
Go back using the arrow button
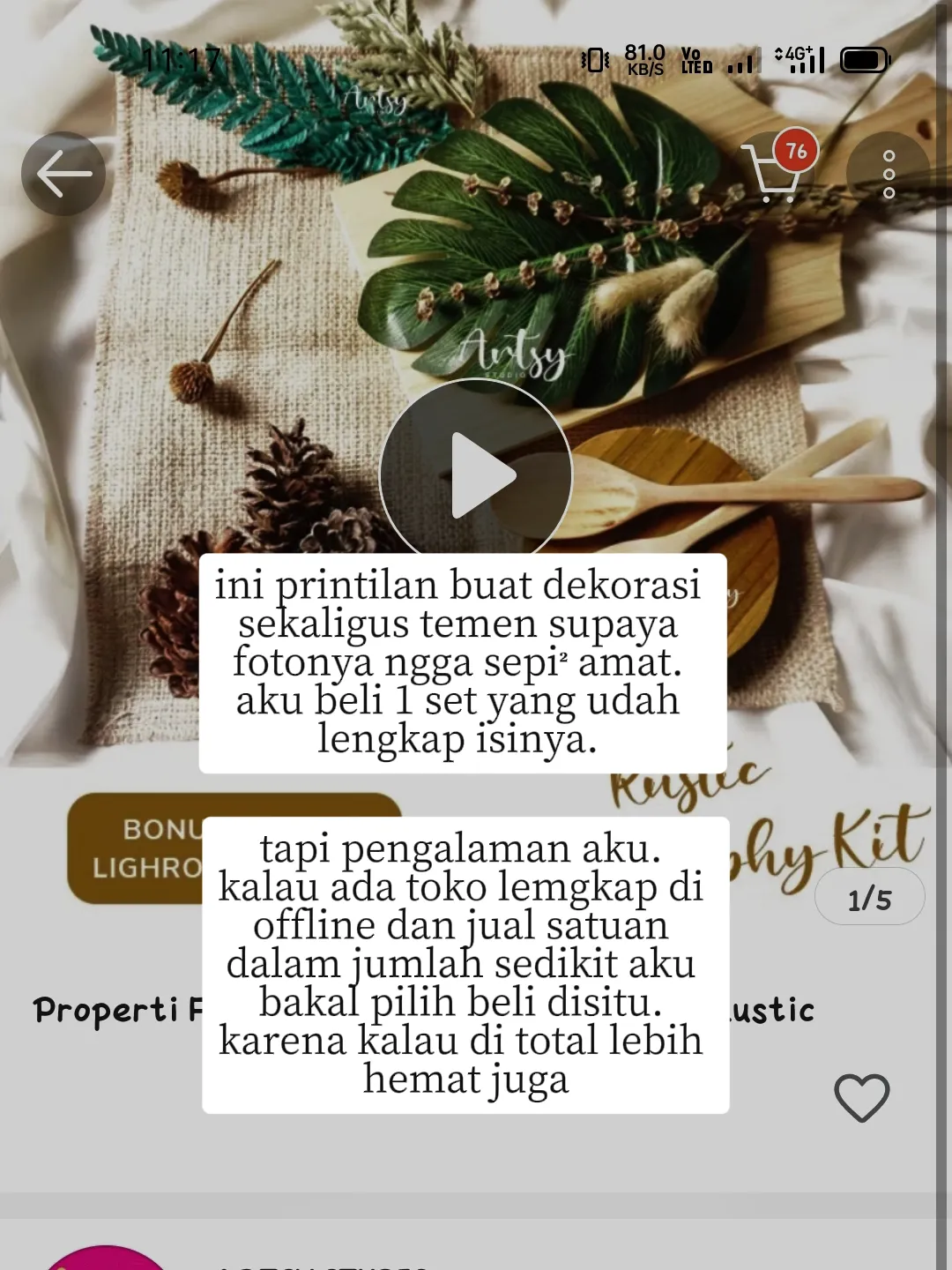tap(63, 174)
